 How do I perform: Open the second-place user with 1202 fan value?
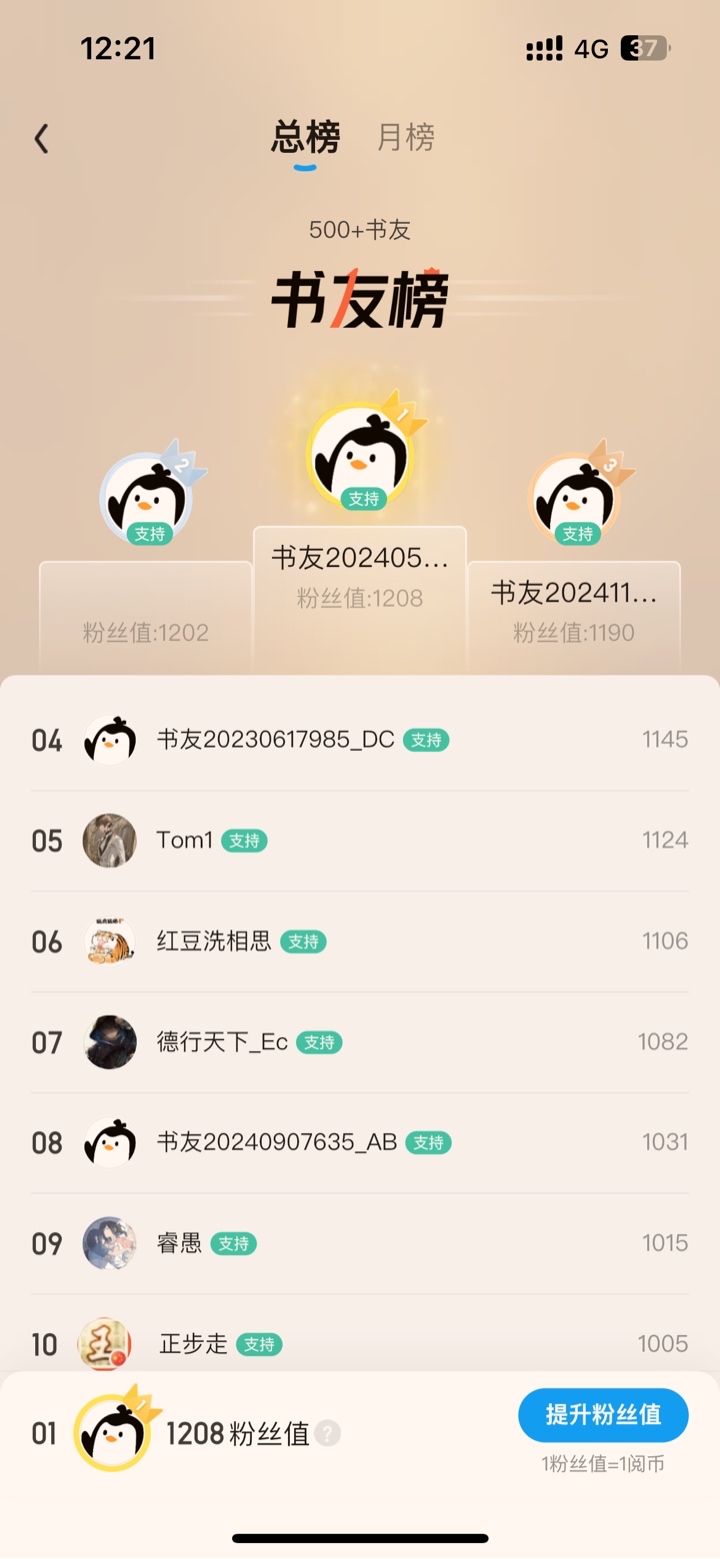tap(146, 497)
